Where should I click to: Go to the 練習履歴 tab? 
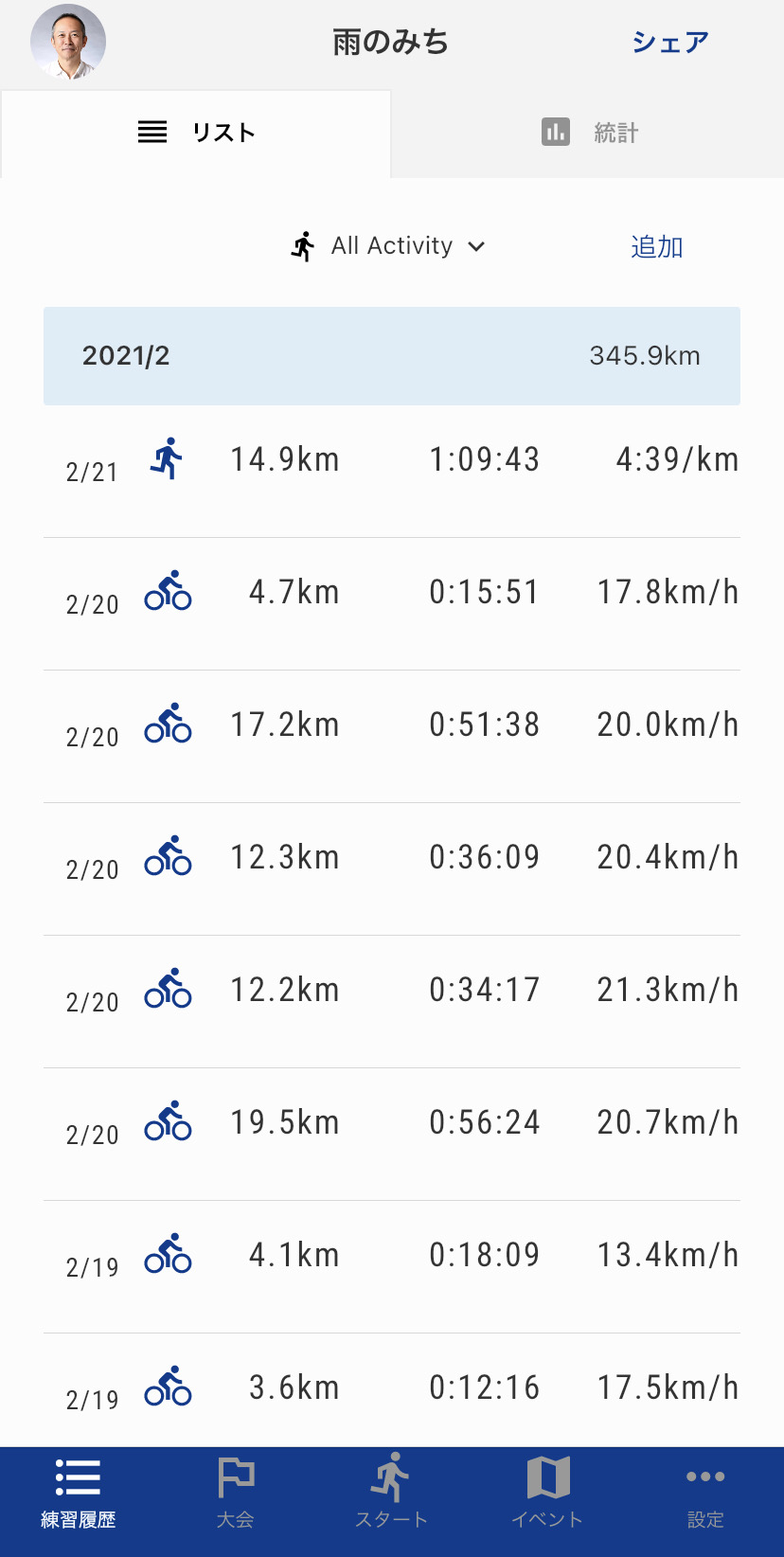click(78, 1494)
